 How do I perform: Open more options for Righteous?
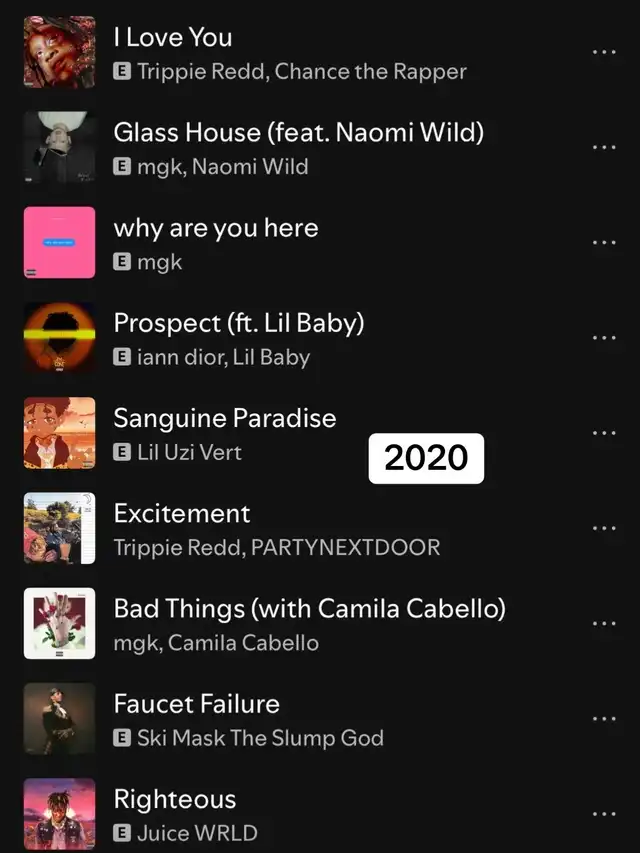(603, 813)
